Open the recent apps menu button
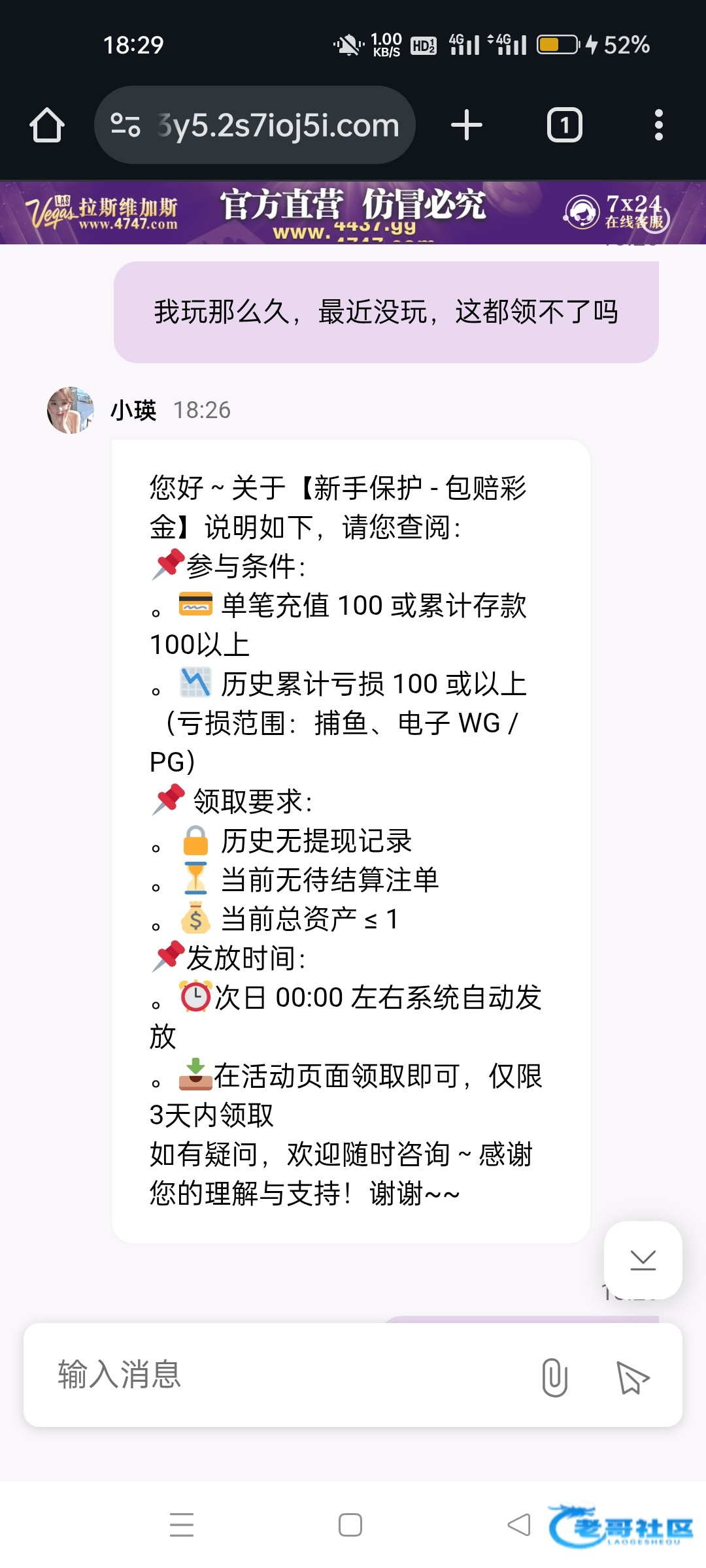The width and height of the screenshot is (706, 1568). click(x=182, y=1525)
